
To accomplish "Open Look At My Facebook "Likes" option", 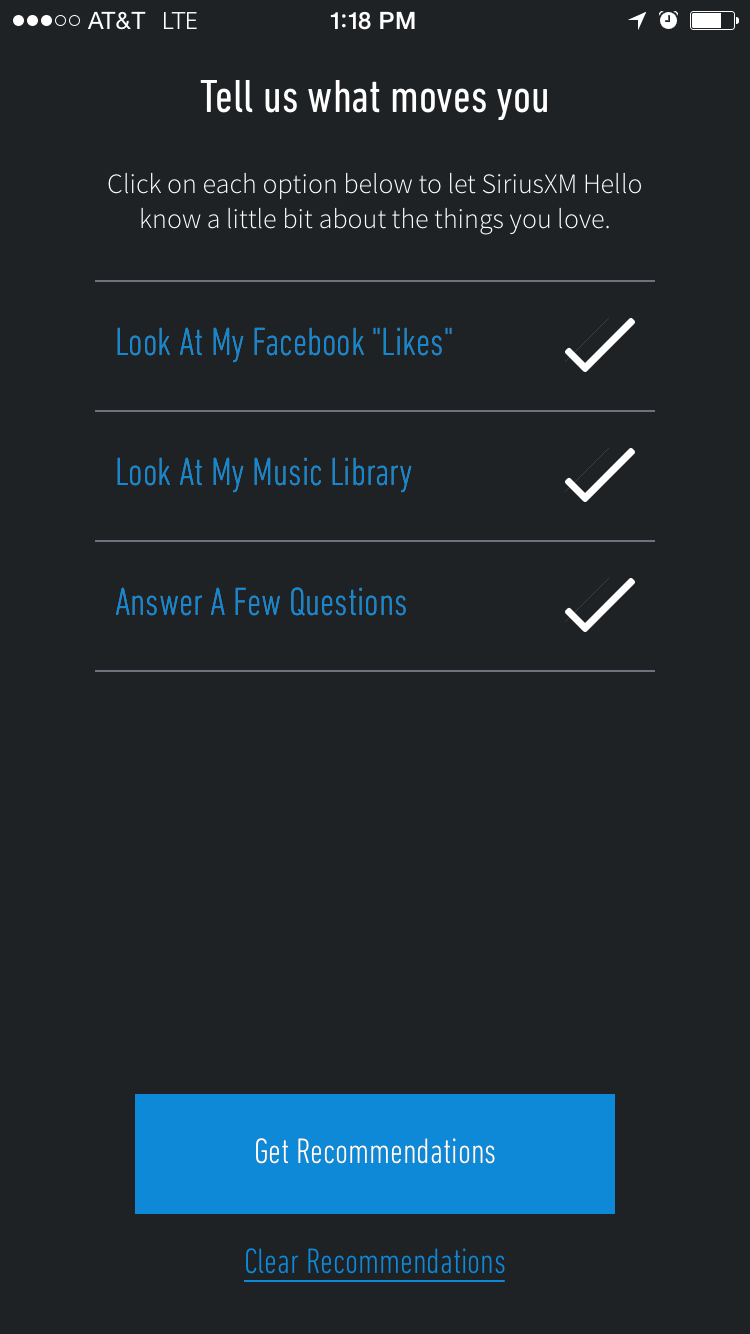I will point(375,346).
